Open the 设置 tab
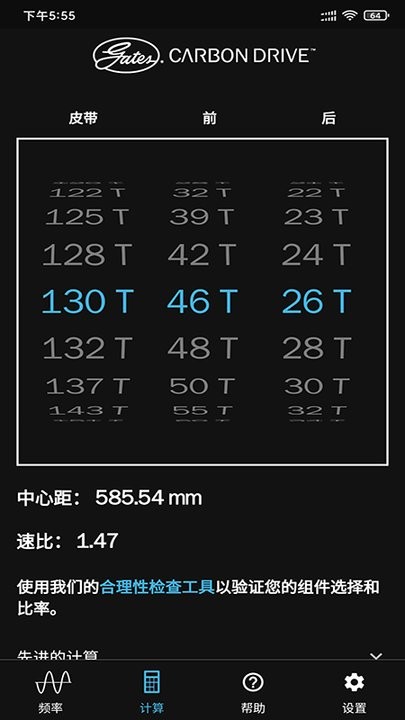 click(354, 692)
